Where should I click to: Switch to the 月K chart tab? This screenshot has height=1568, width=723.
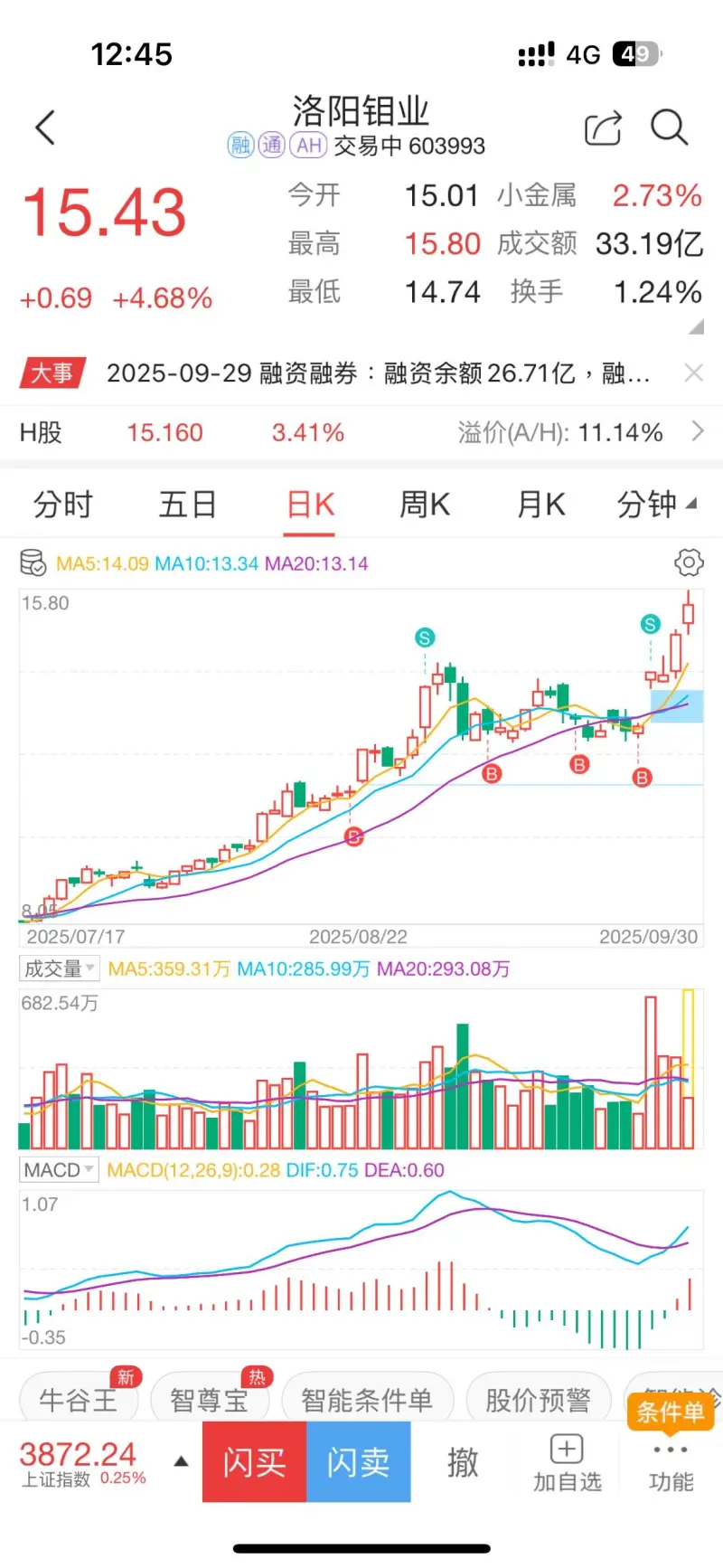pyautogui.click(x=540, y=504)
